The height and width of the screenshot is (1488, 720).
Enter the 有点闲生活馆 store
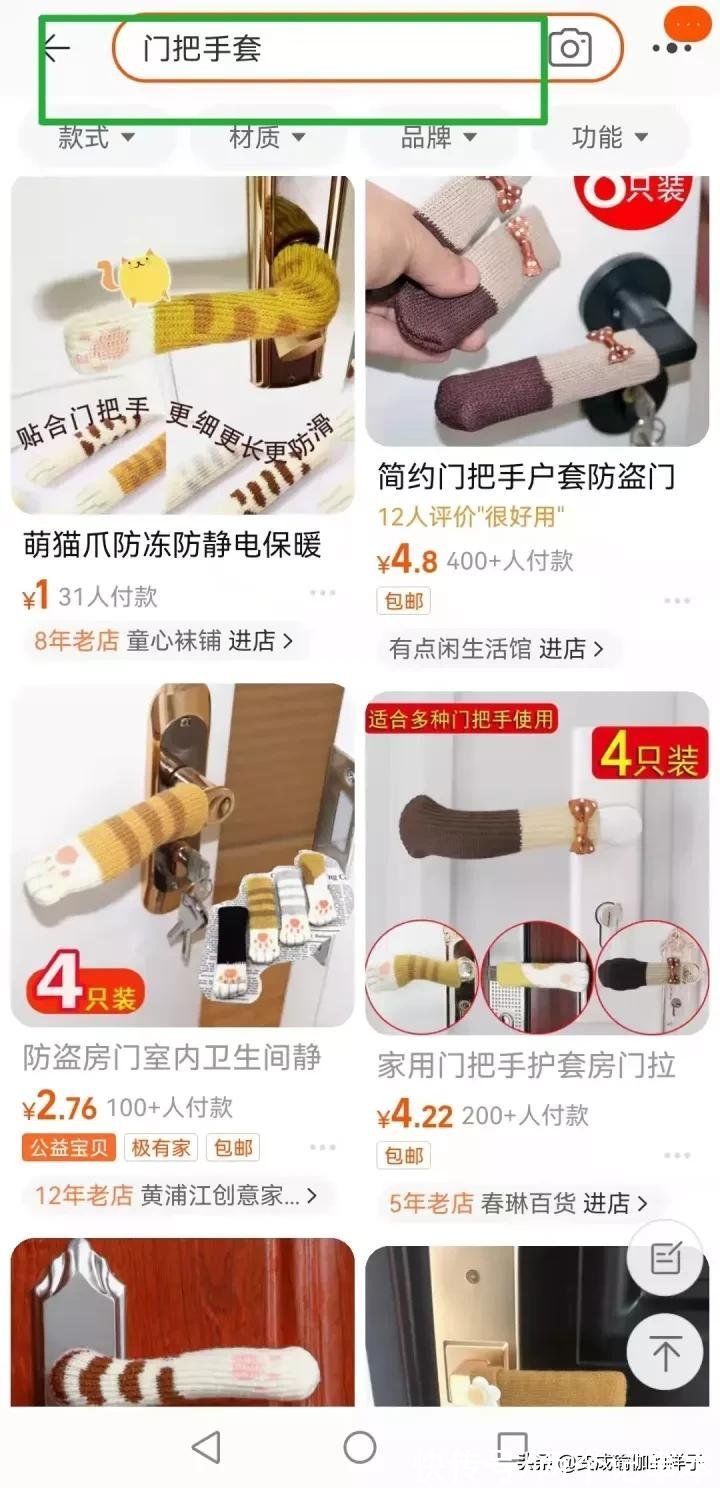tap(497, 649)
